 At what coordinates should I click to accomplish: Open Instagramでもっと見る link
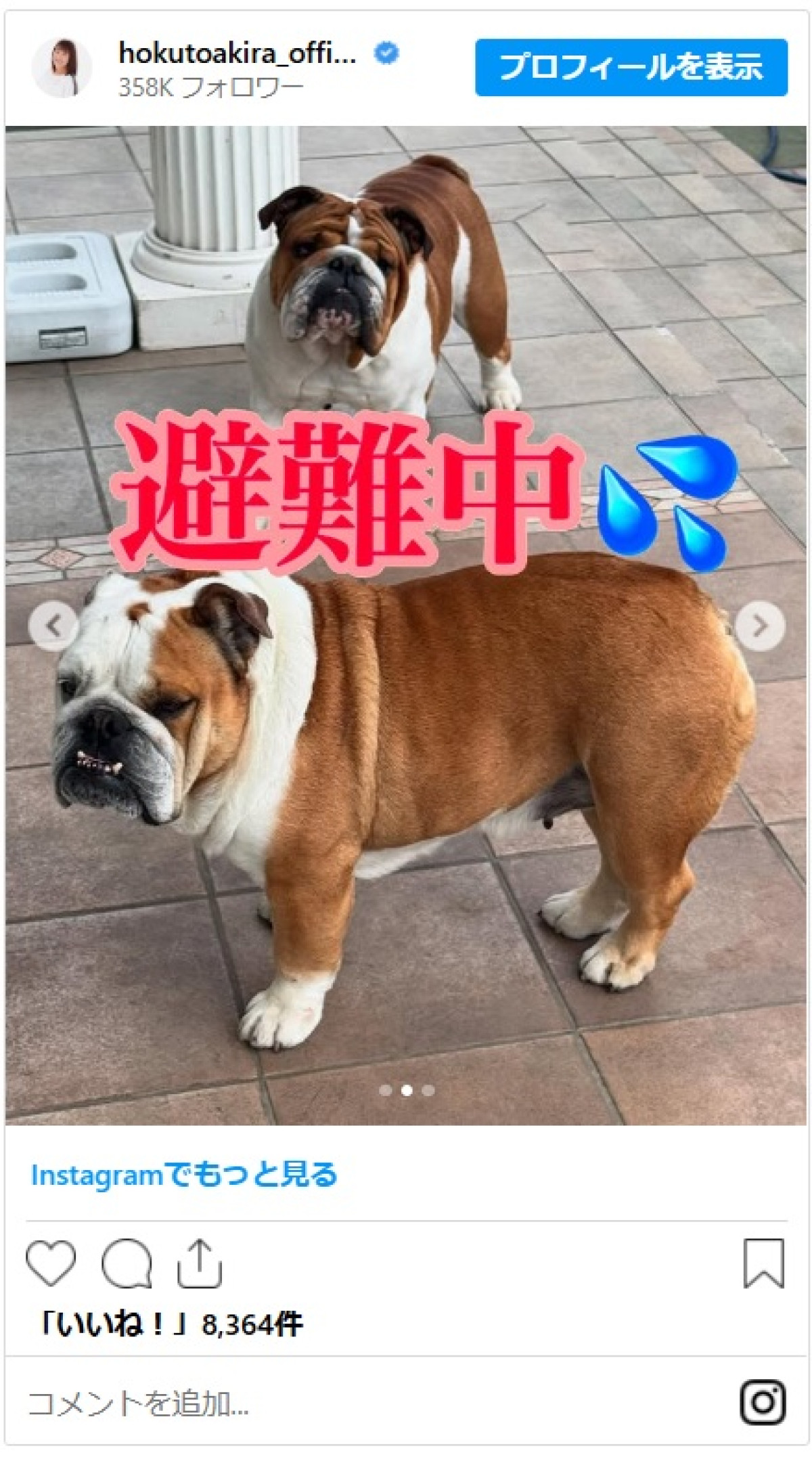[x=184, y=1175]
